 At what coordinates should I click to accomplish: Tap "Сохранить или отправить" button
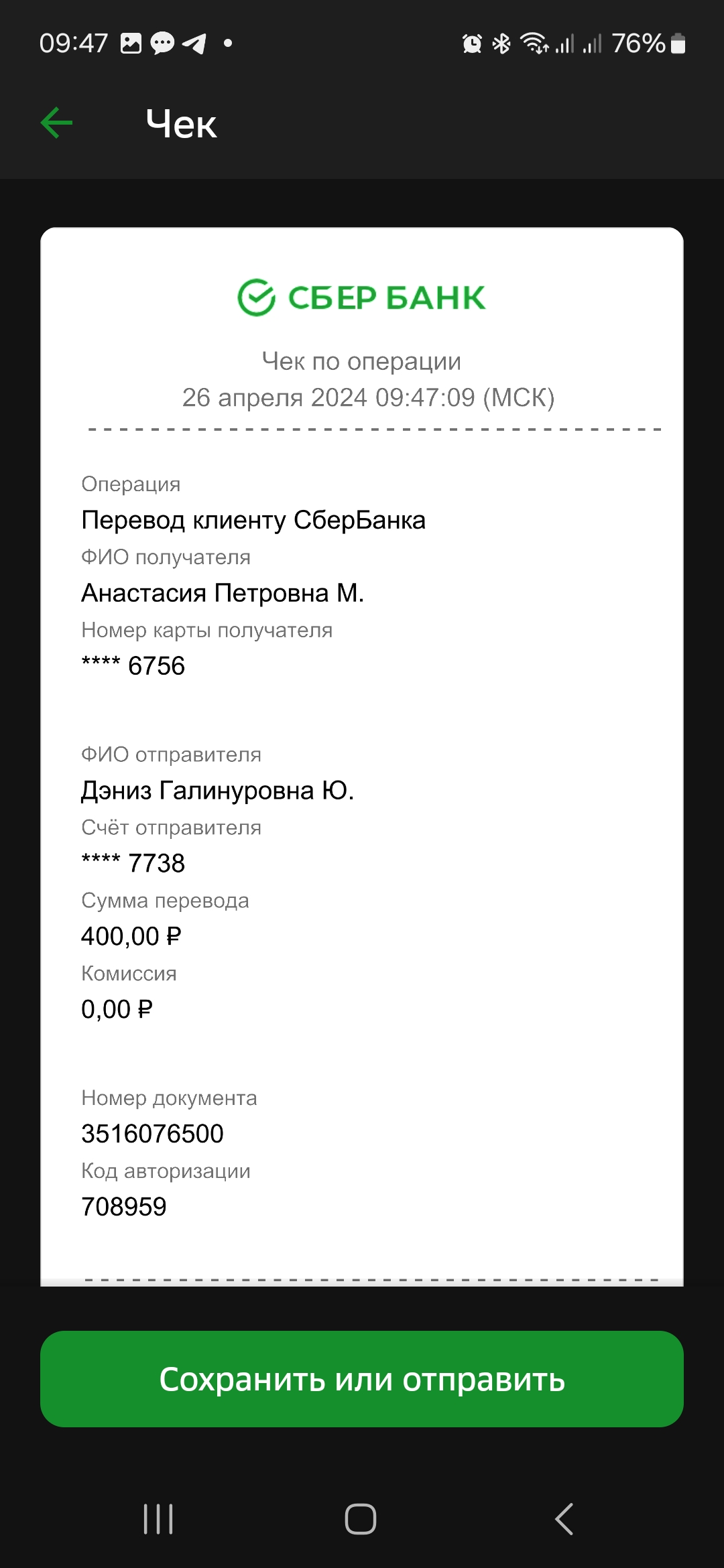(x=362, y=1379)
